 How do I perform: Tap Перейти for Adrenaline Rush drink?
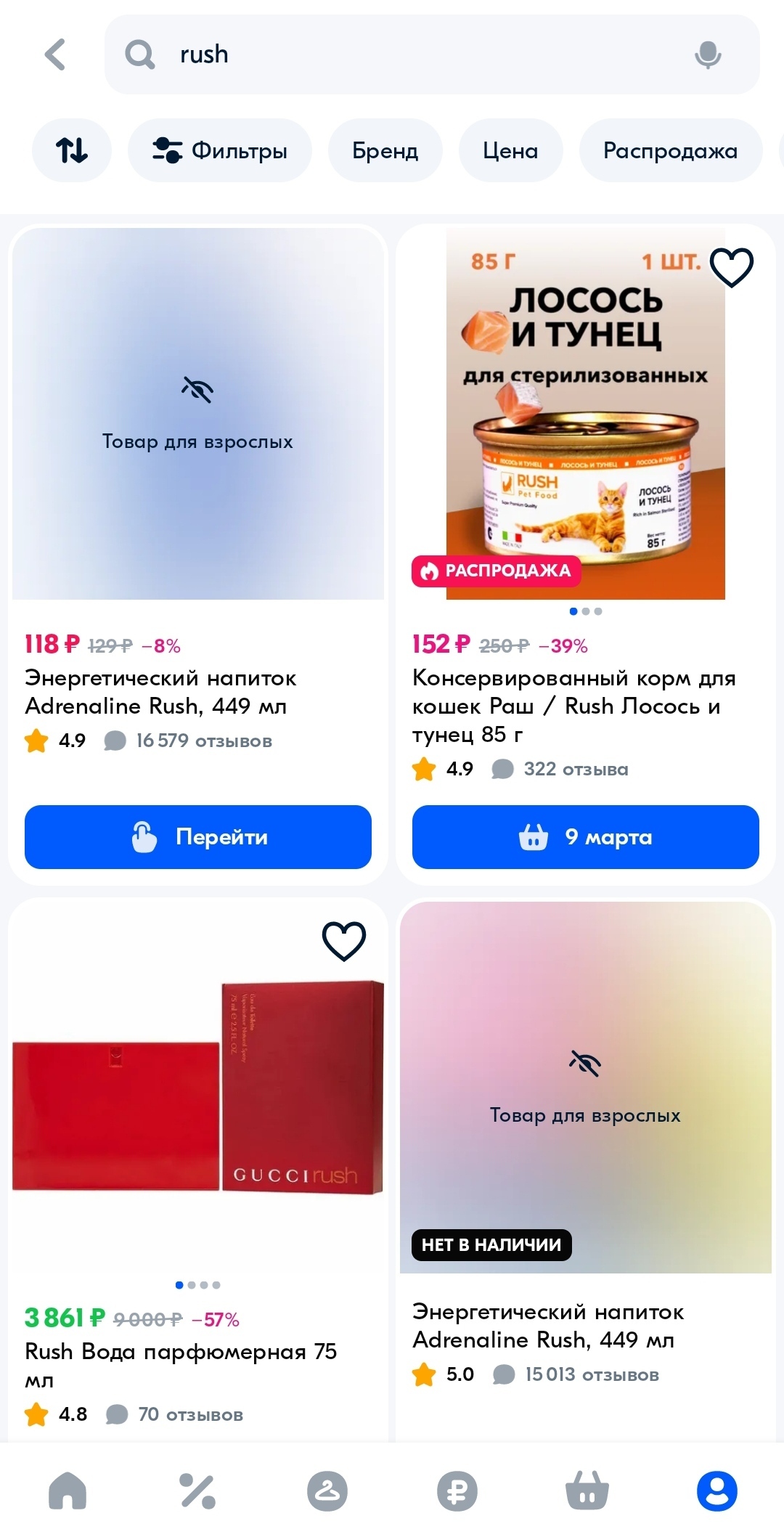pyautogui.click(x=198, y=837)
